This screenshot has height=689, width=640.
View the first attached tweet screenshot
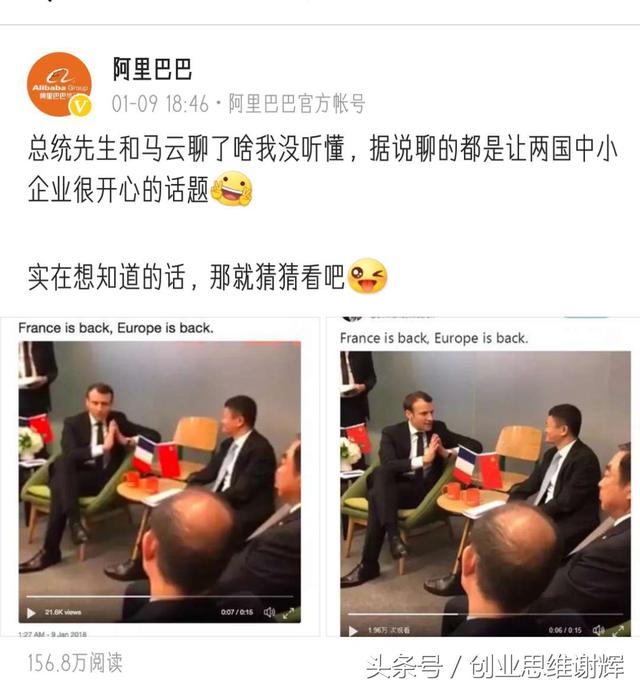(x=160, y=478)
